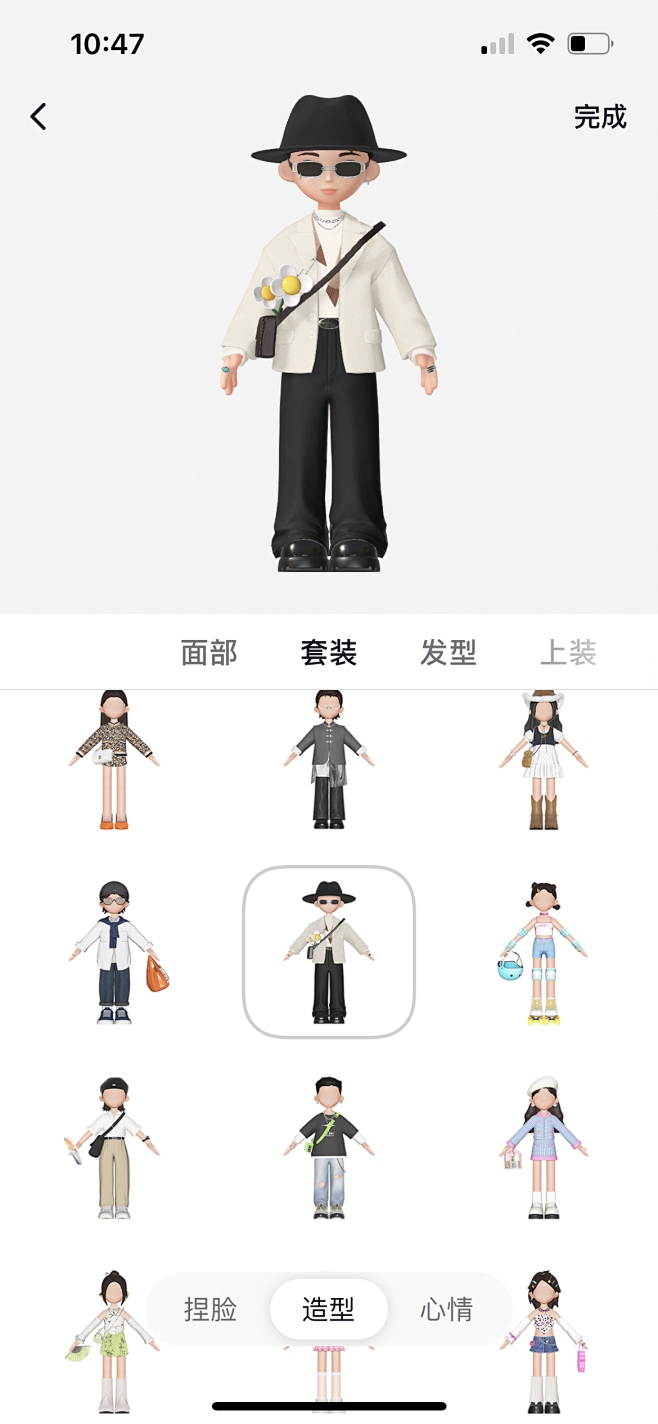Screen dimensions: 658x1424
Task: Choose the outfit with orange handbag
Action: pyautogui.click(x=115, y=952)
